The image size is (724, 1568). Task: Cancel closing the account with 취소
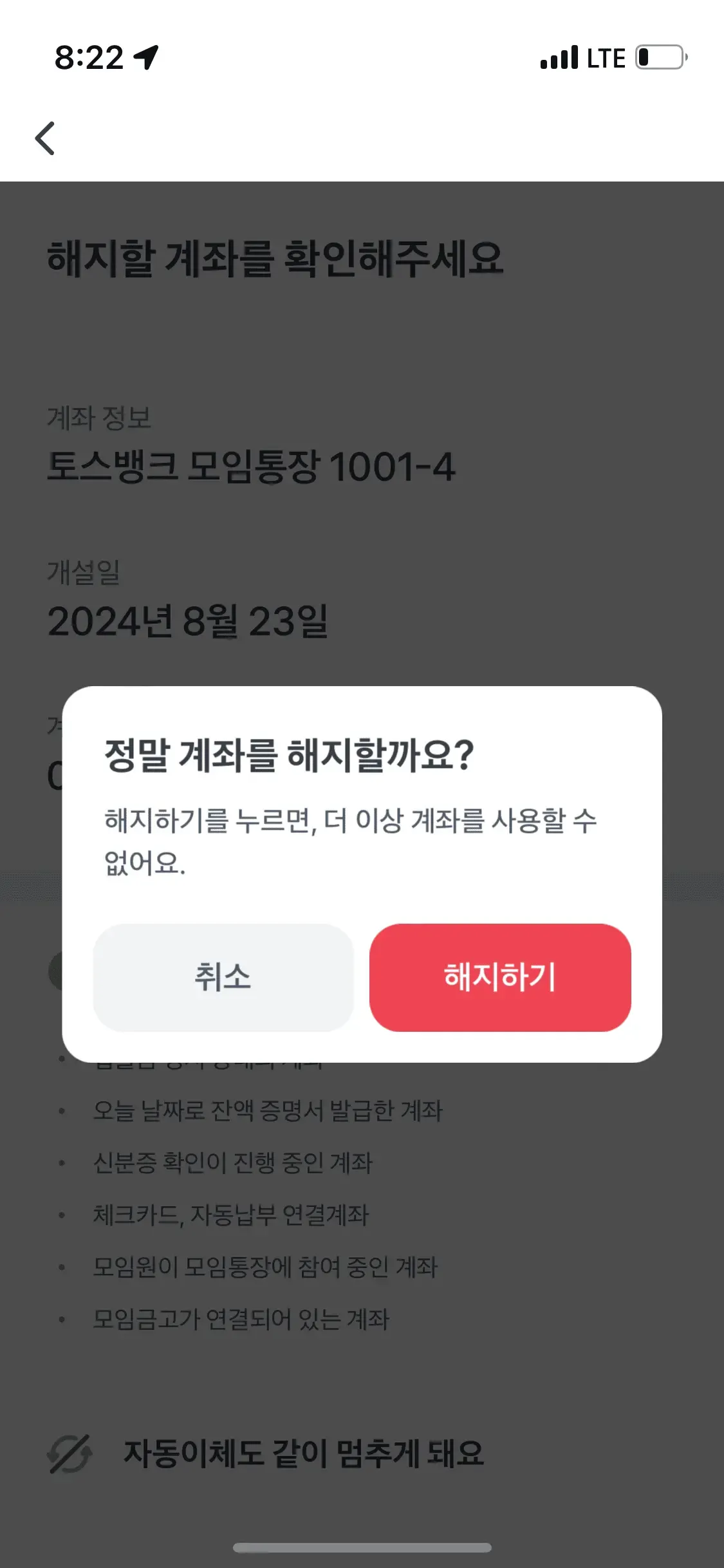point(223,977)
